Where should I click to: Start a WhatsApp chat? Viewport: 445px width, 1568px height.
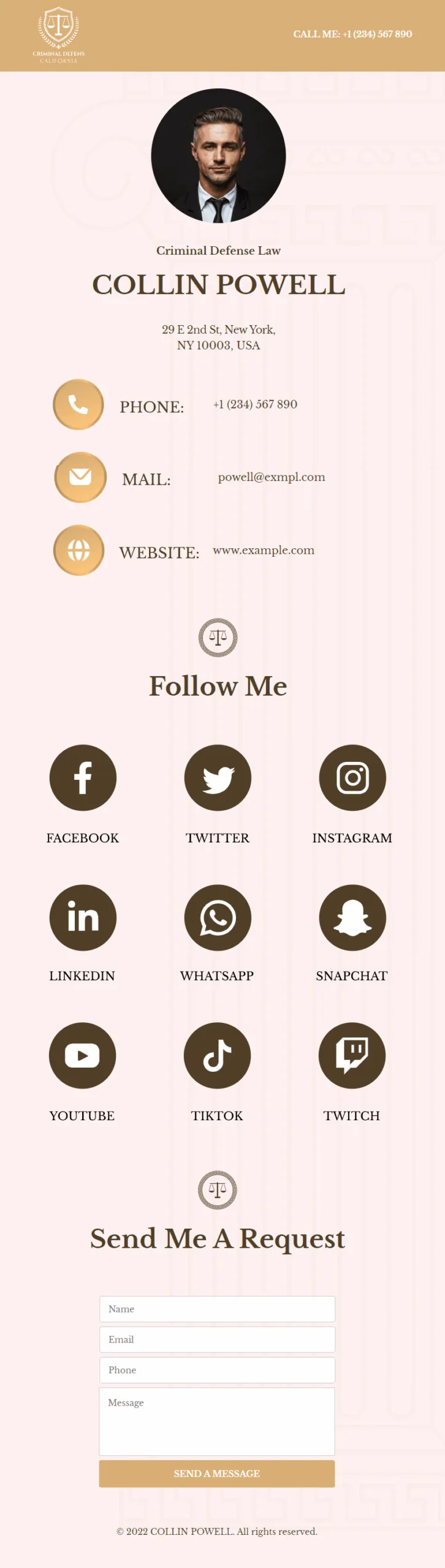218,918
